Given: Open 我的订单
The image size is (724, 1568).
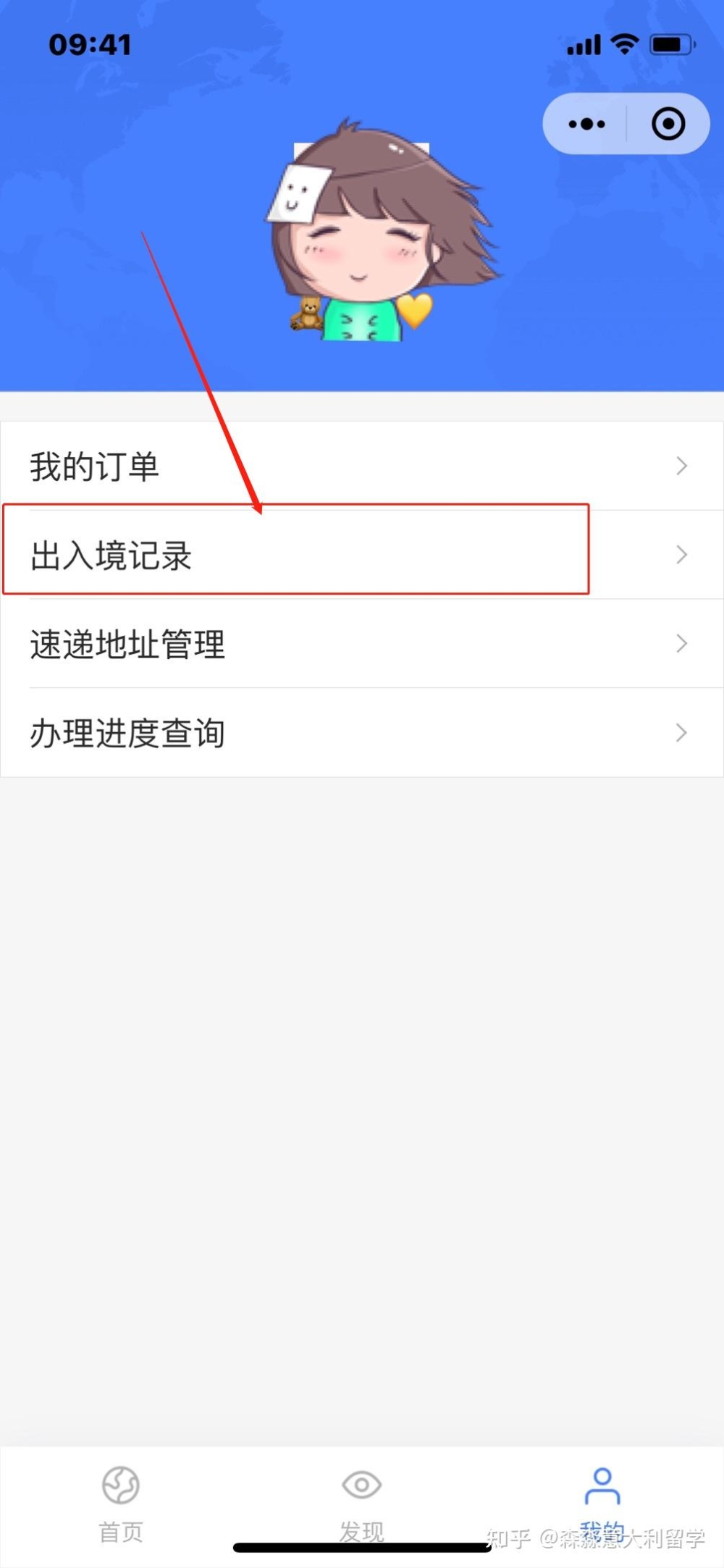Looking at the screenshot, I should tap(362, 466).
